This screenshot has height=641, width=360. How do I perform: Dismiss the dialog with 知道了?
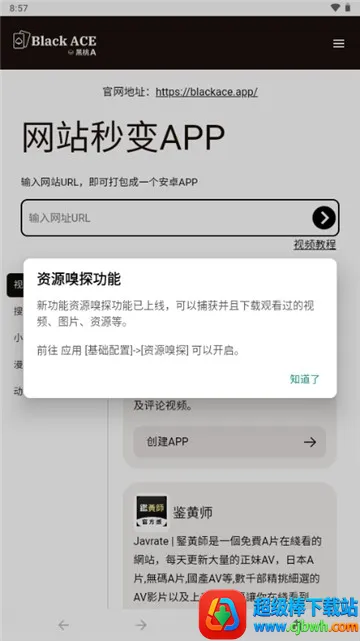click(x=304, y=379)
